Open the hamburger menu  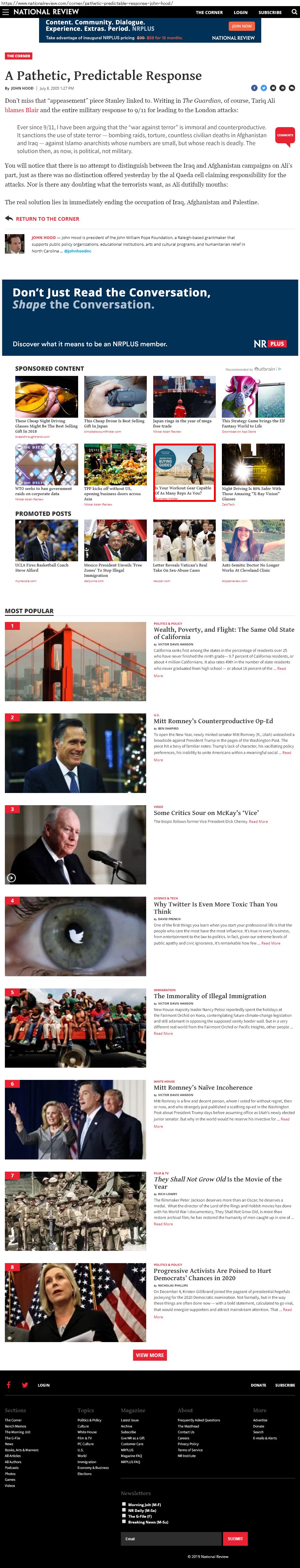[x=5, y=12]
